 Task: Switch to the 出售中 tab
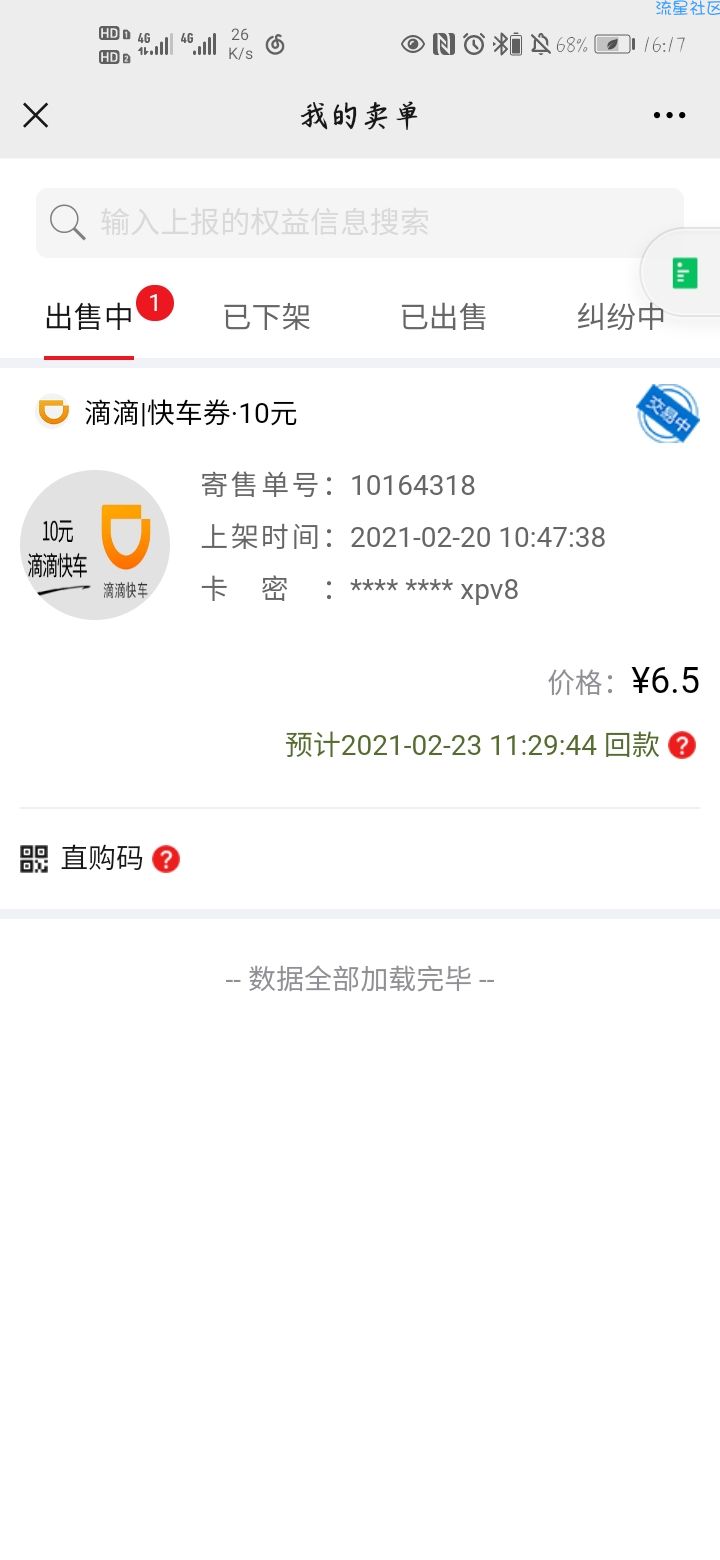pyautogui.click(x=89, y=317)
